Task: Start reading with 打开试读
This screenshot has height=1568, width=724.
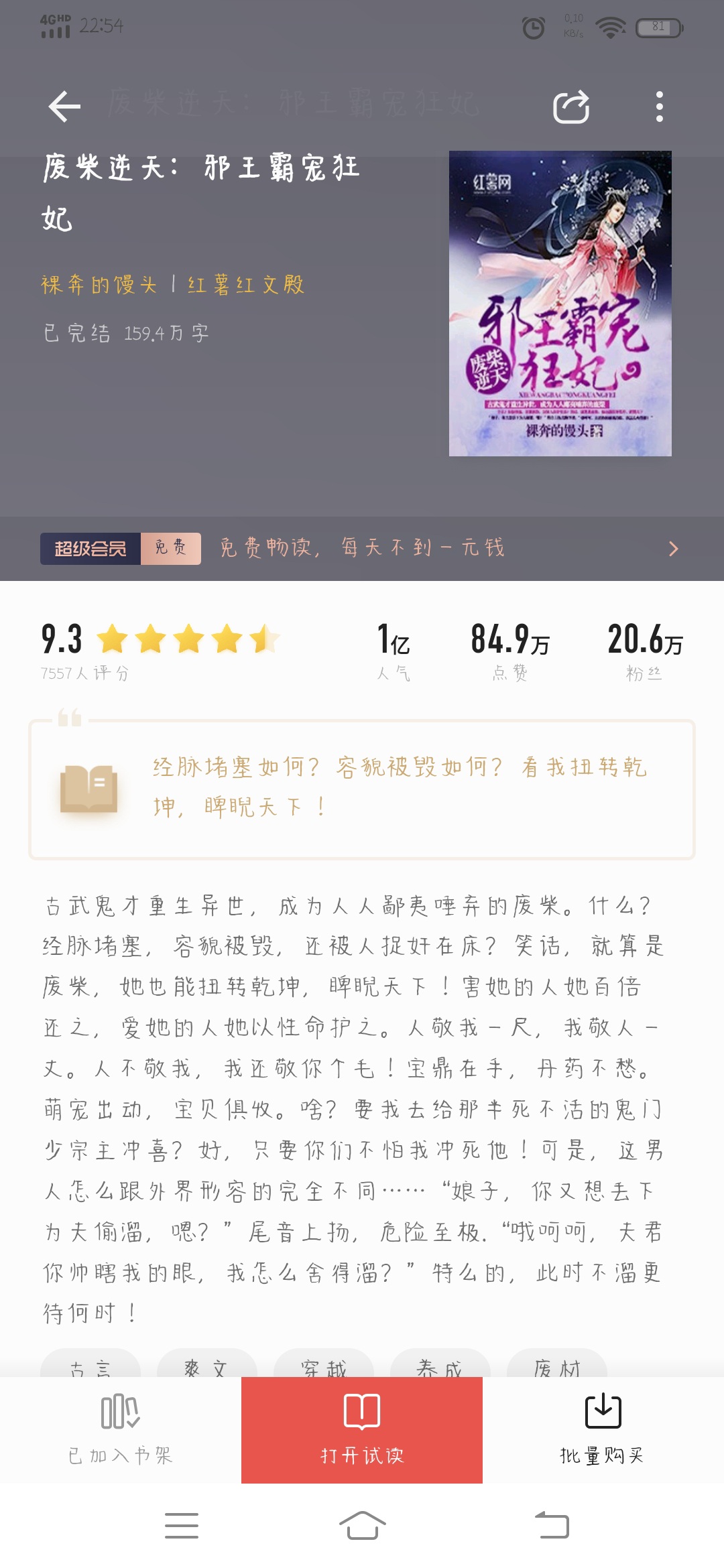Action: tap(362, 1429)
